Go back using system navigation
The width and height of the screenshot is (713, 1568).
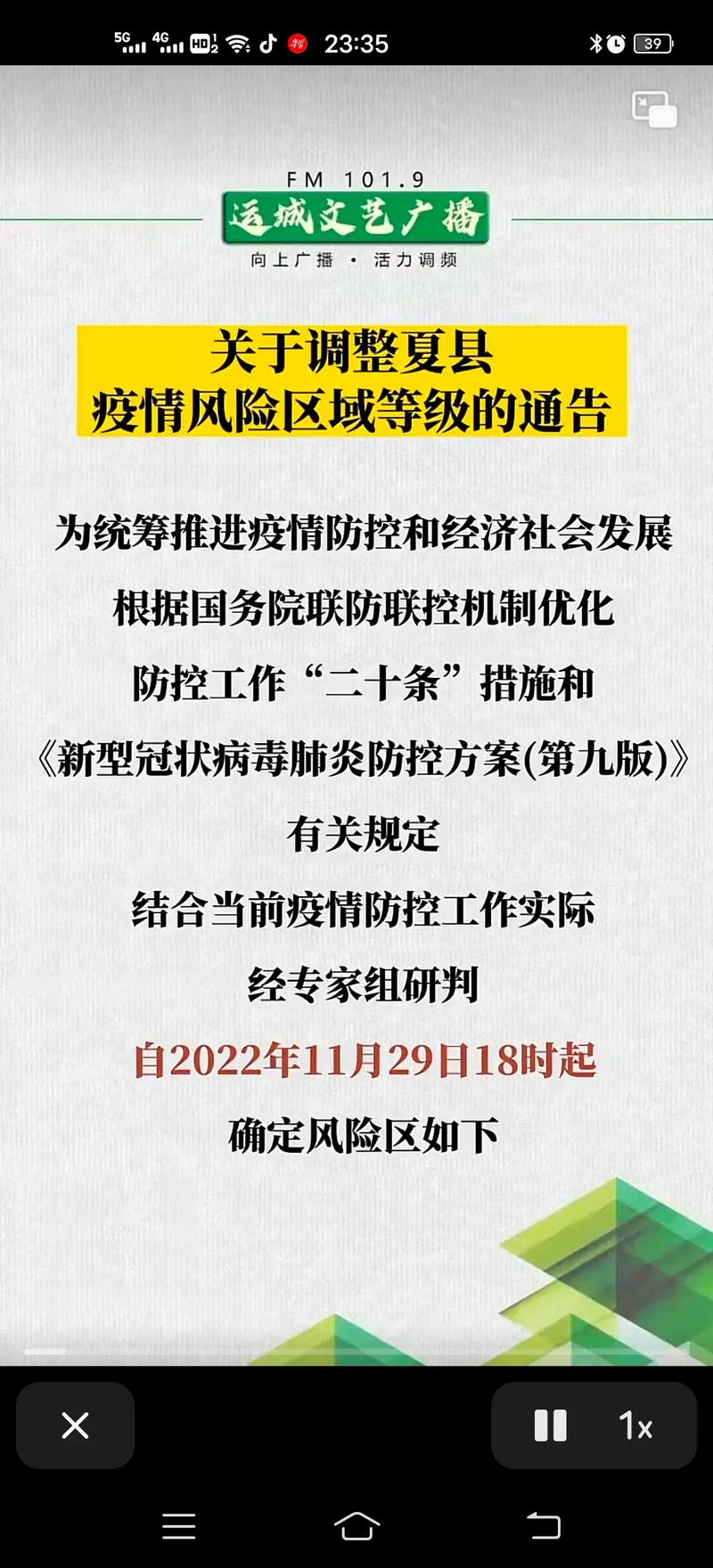point(544,1526)
